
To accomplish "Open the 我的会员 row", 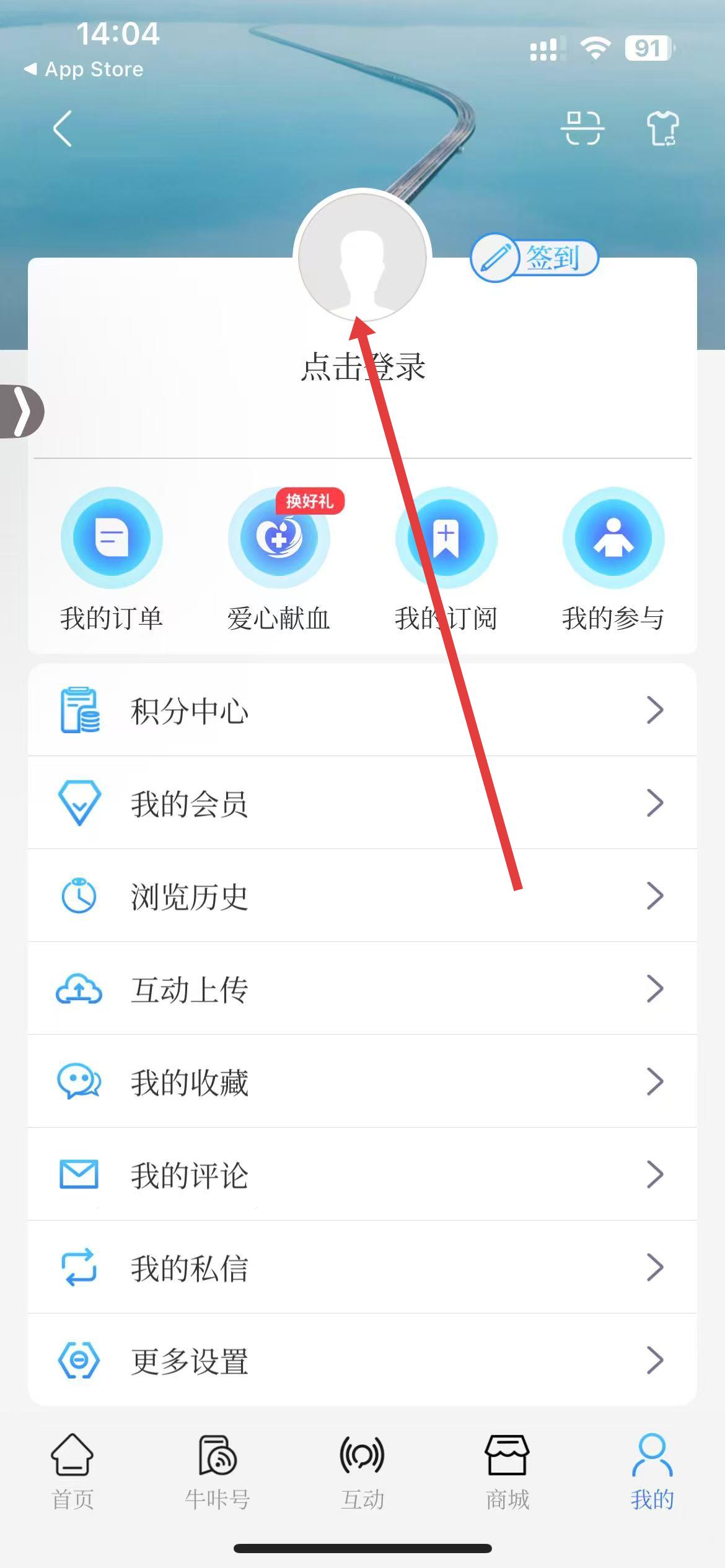I will tap(362, 803).
